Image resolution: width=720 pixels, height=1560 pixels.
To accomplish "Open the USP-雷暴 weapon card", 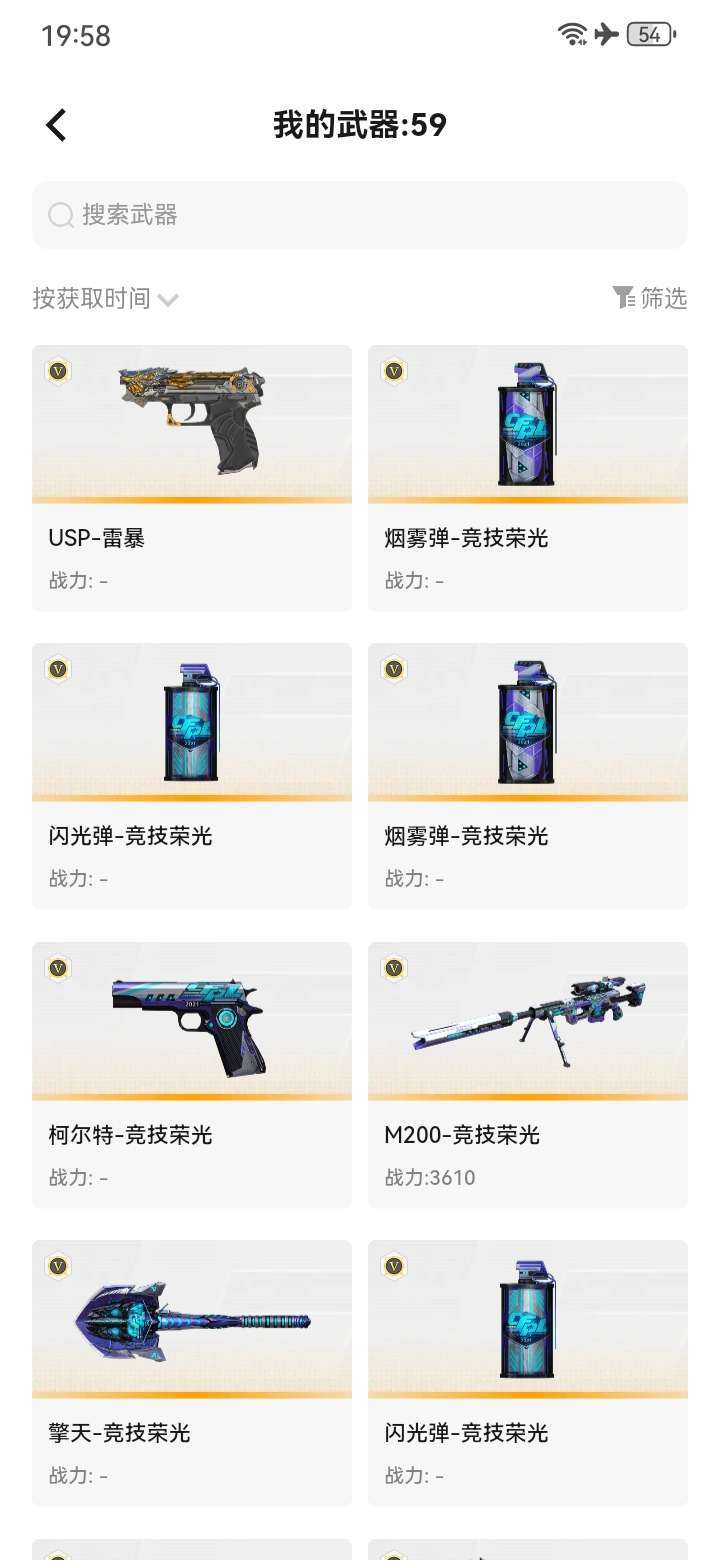I will pyautogui.click(x=192, y=478).
